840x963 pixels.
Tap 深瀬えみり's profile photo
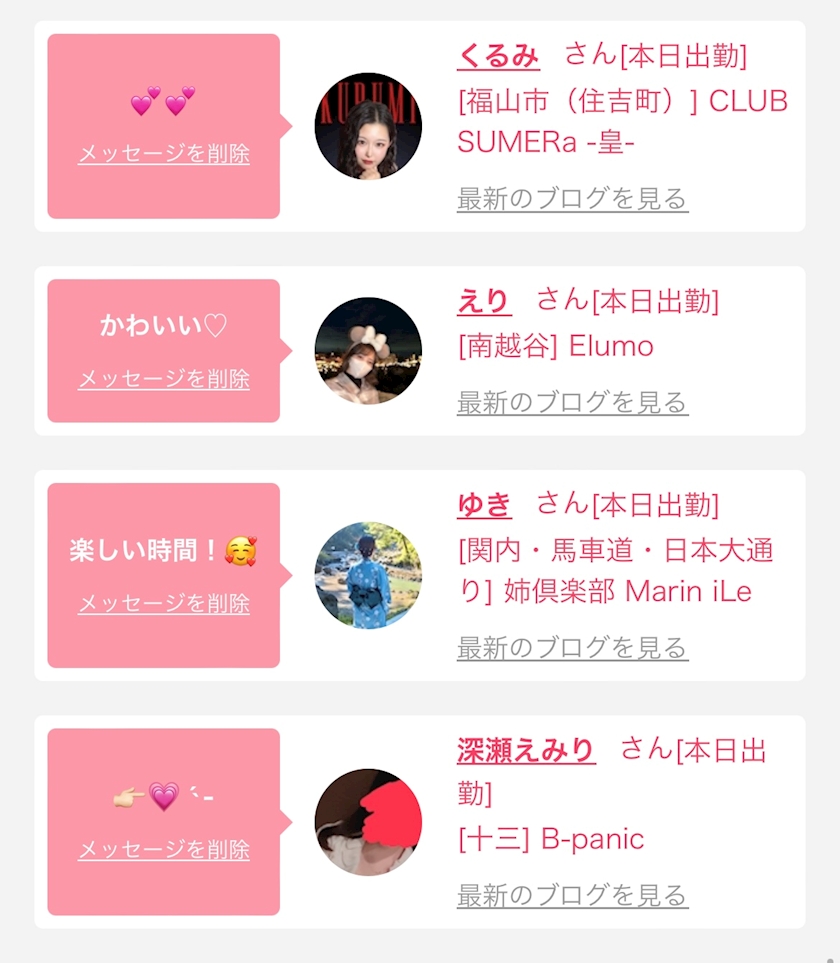[368, 822]
